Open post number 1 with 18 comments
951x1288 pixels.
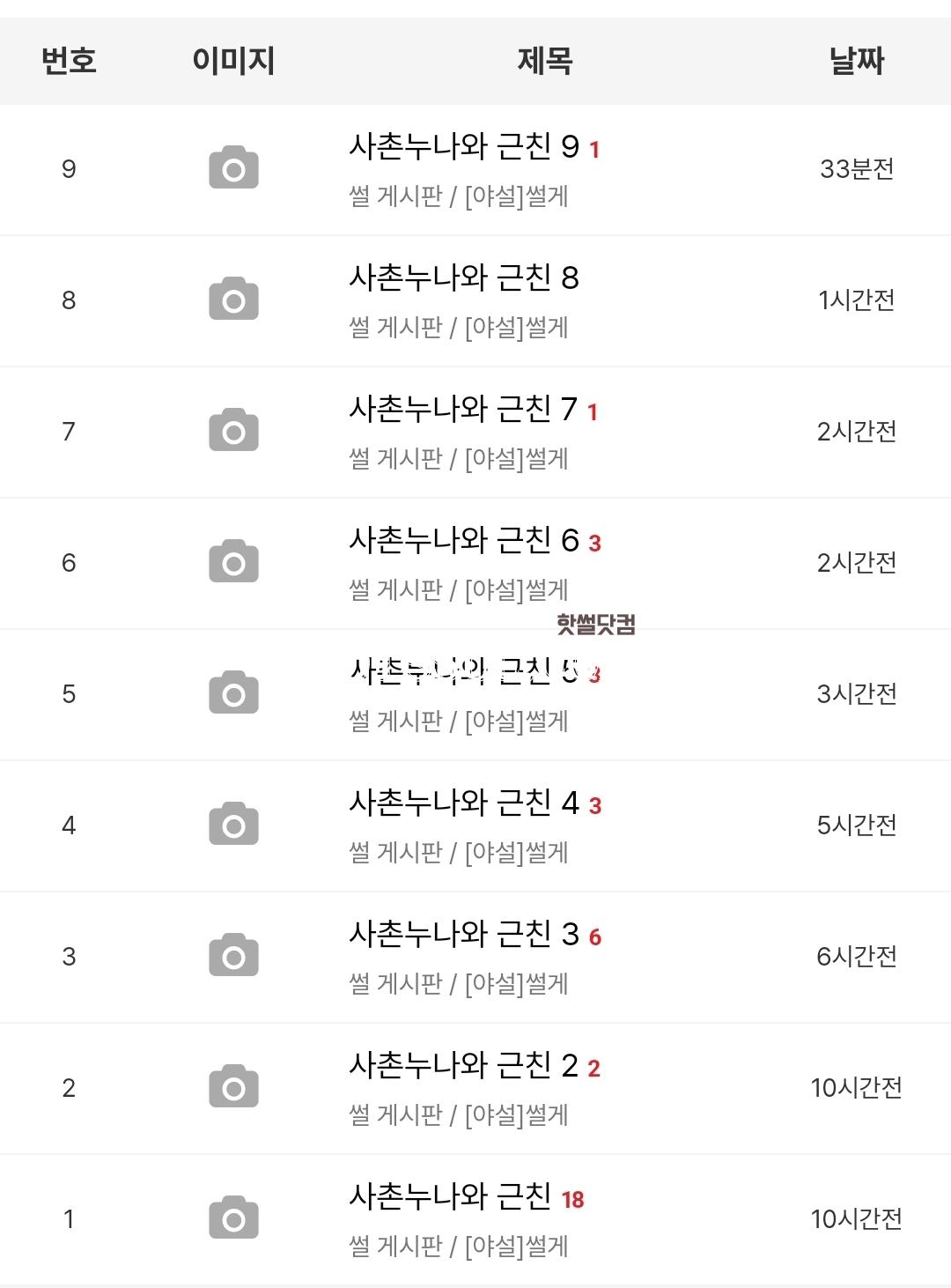[x=450, y=1197]
